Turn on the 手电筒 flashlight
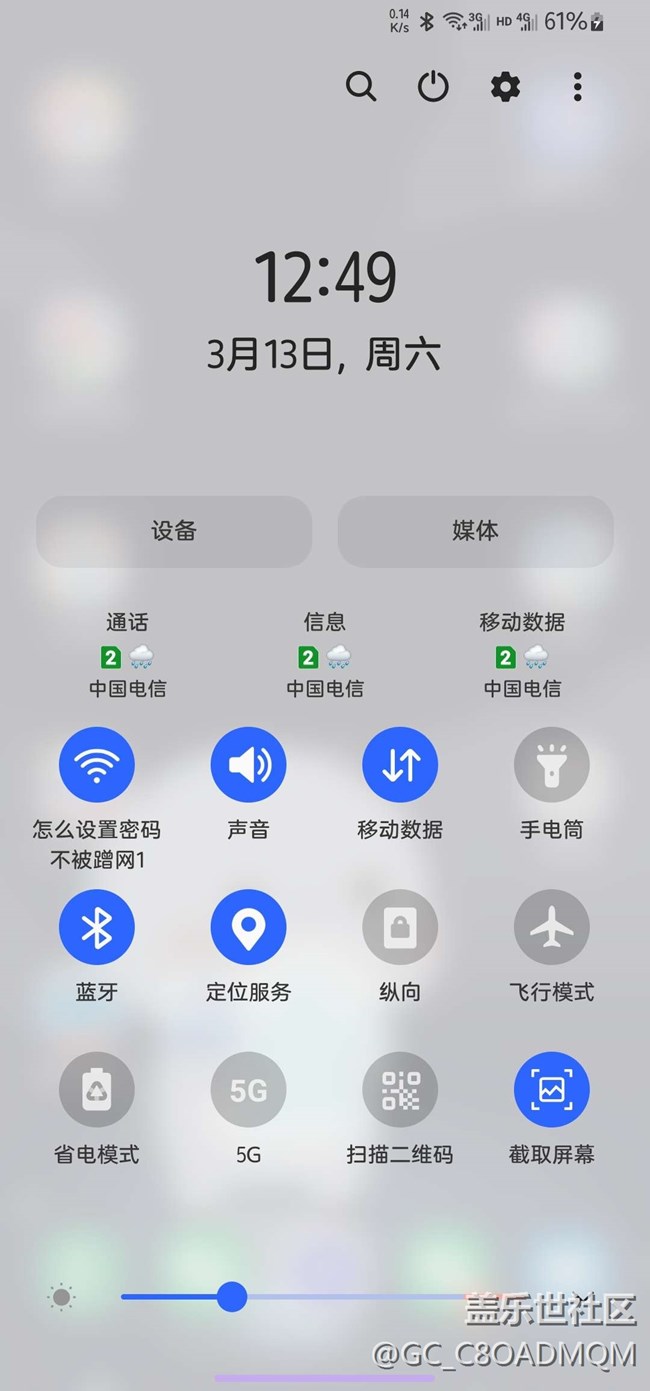650x1391 pixels. tap(552, 766)
